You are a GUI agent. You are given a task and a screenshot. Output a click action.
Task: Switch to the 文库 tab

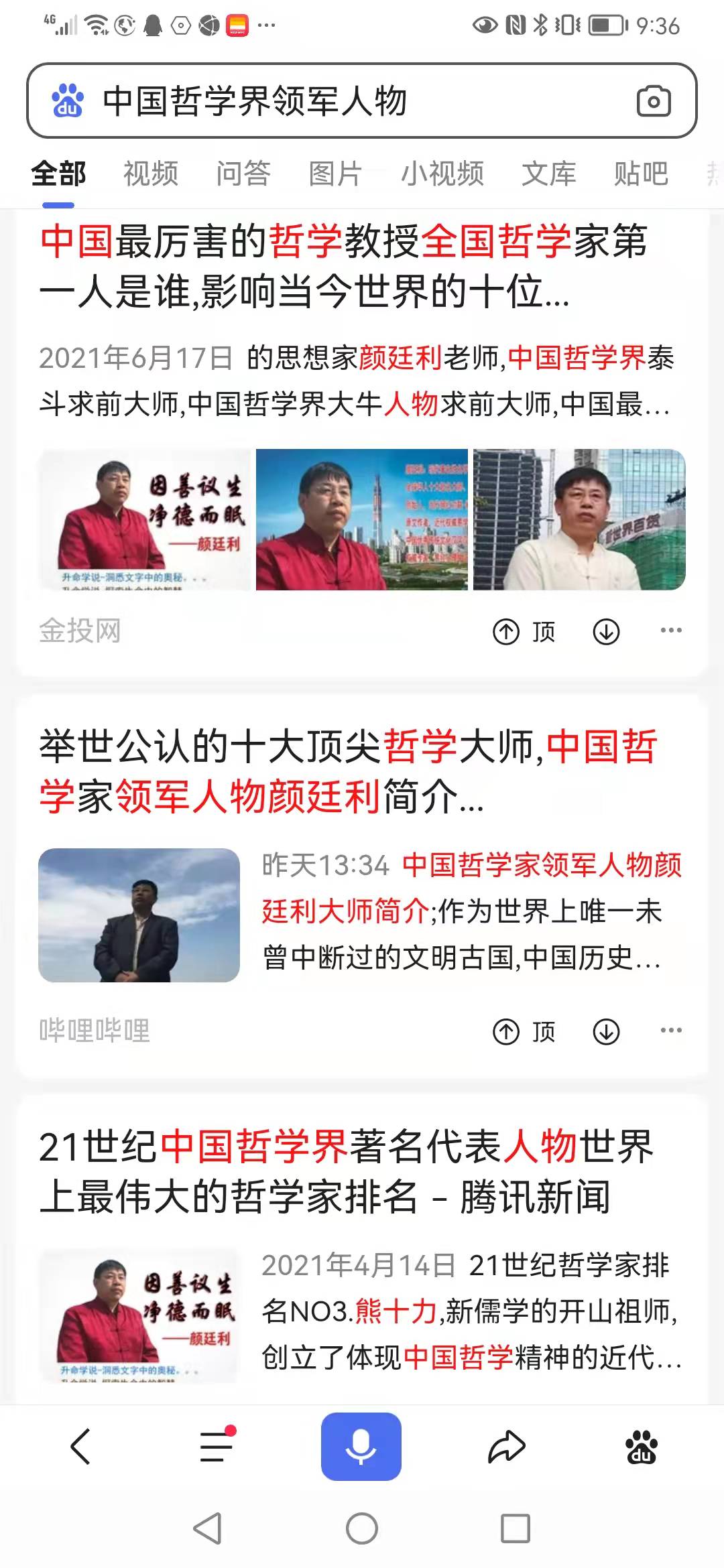coord(548,174)
